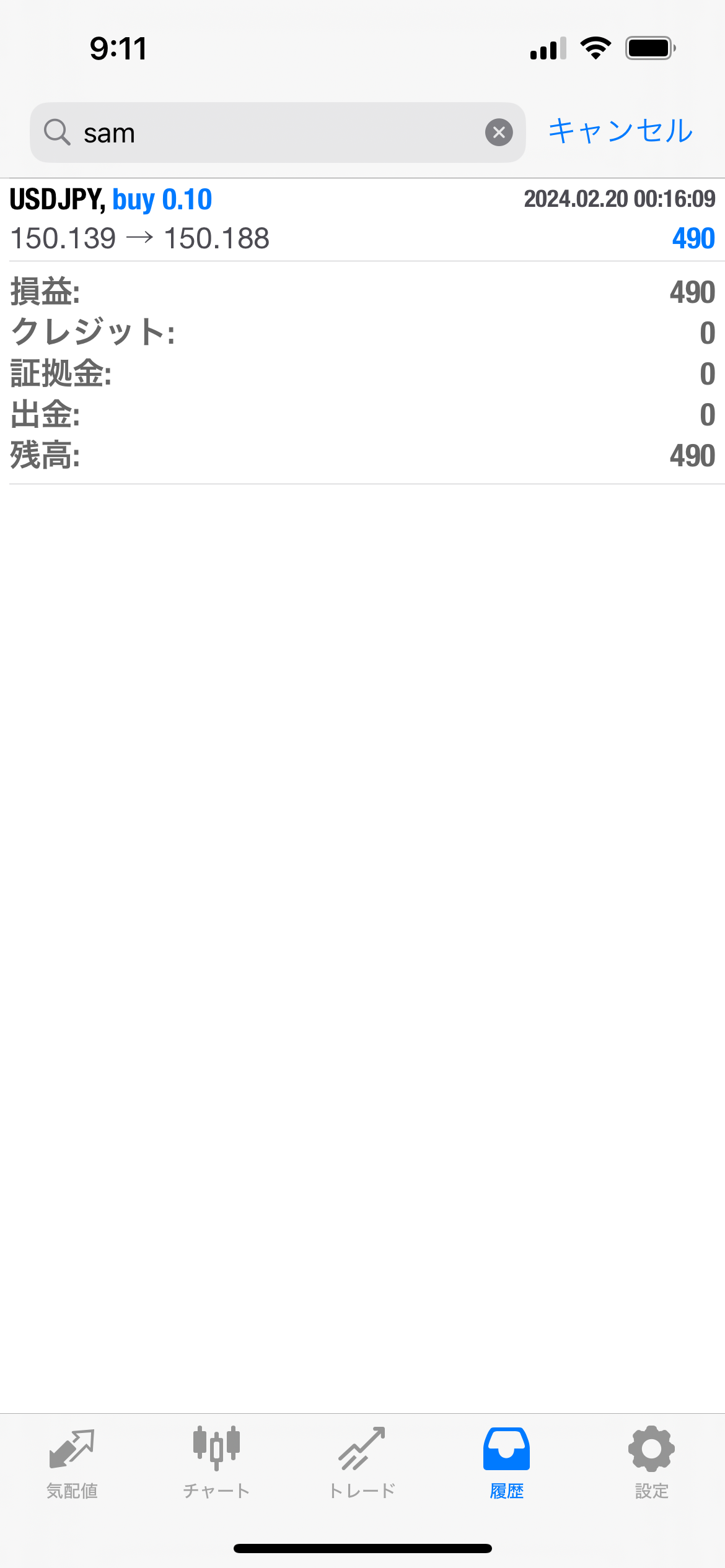Switch to the 気配値 tab
725x1568 pixels.
tap(72, 1463)
